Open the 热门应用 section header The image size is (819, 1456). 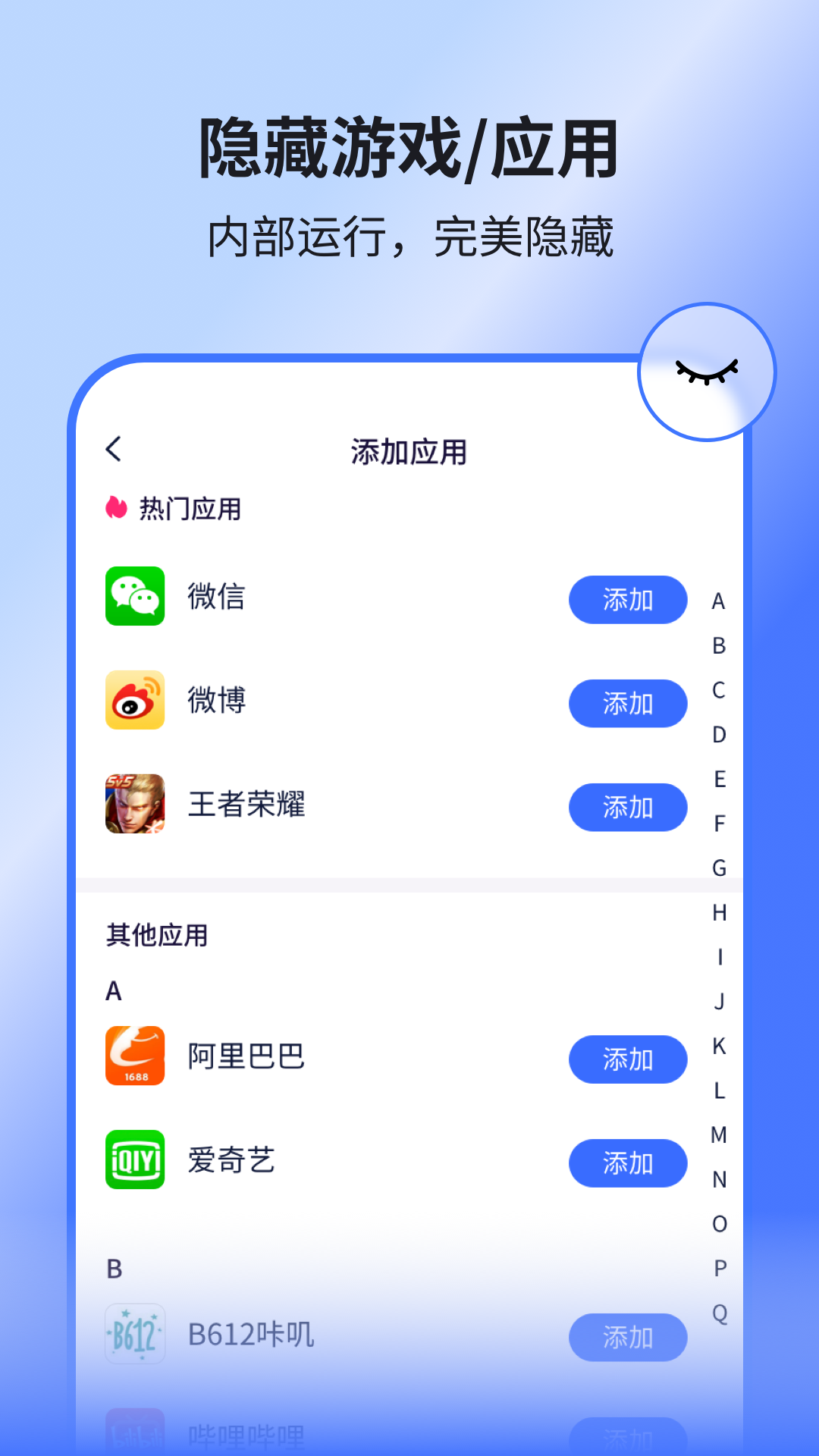click(190, 510)
